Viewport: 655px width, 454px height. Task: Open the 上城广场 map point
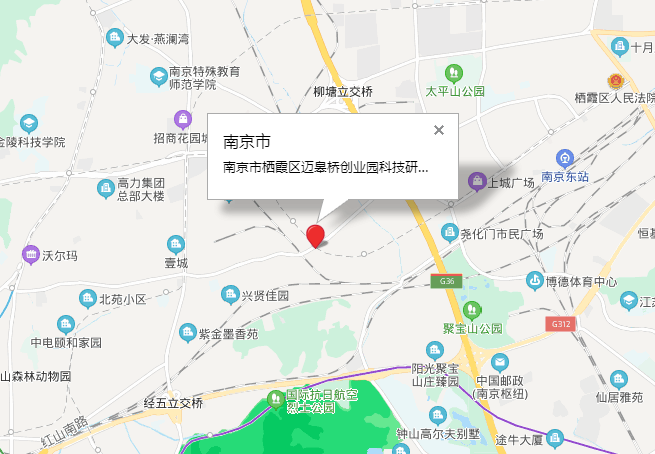[476, 181]
